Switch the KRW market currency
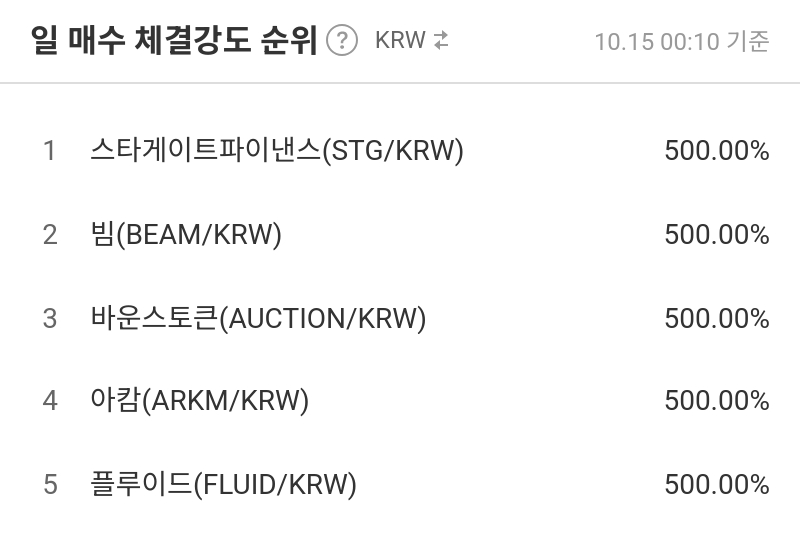 click(411, 41)
